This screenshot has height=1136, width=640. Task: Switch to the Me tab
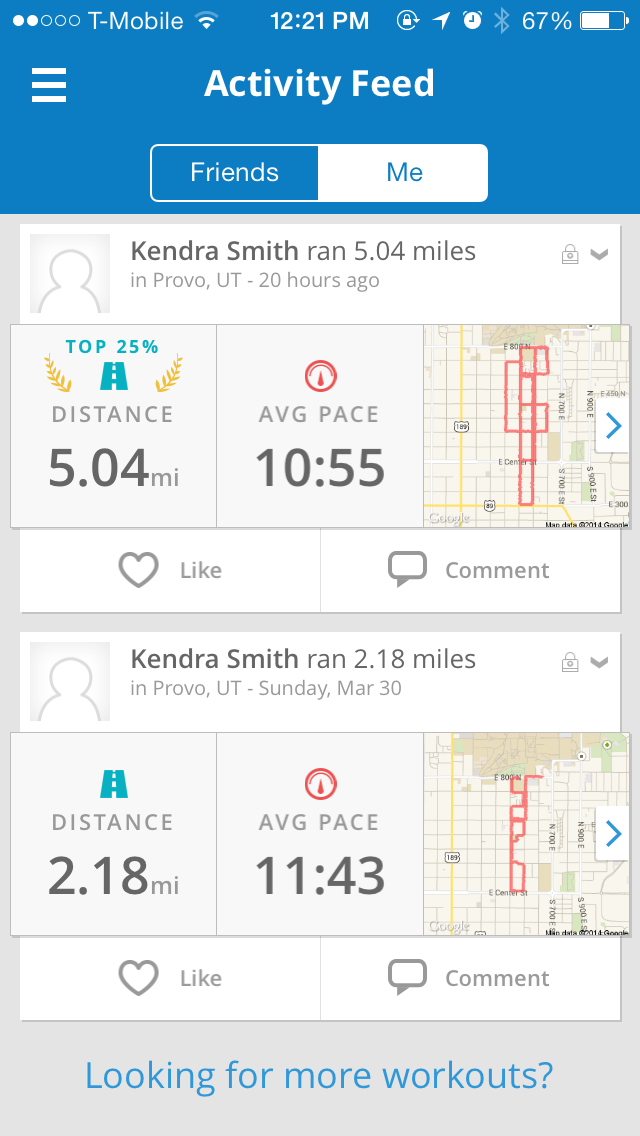pos(404,172)
